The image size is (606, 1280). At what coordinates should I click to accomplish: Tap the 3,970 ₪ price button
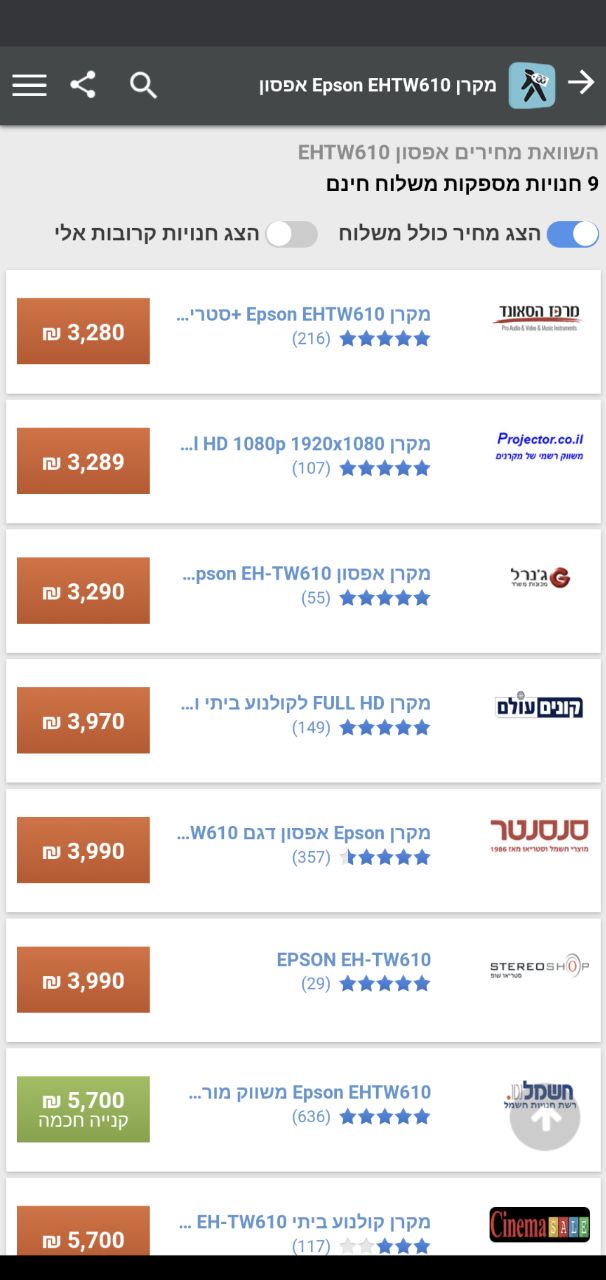click(x=83, y=720)
